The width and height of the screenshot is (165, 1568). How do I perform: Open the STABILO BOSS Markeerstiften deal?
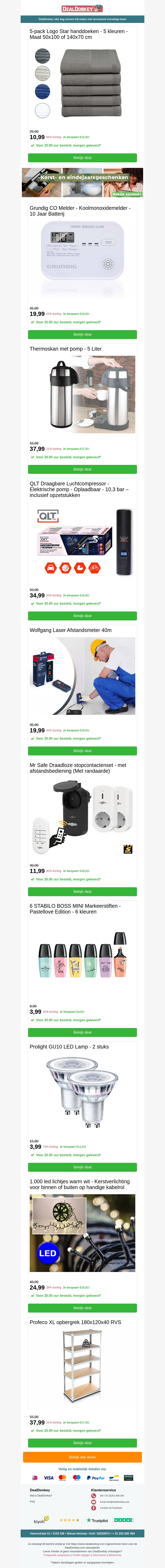pyautogui.click(x=82, y=1032)
